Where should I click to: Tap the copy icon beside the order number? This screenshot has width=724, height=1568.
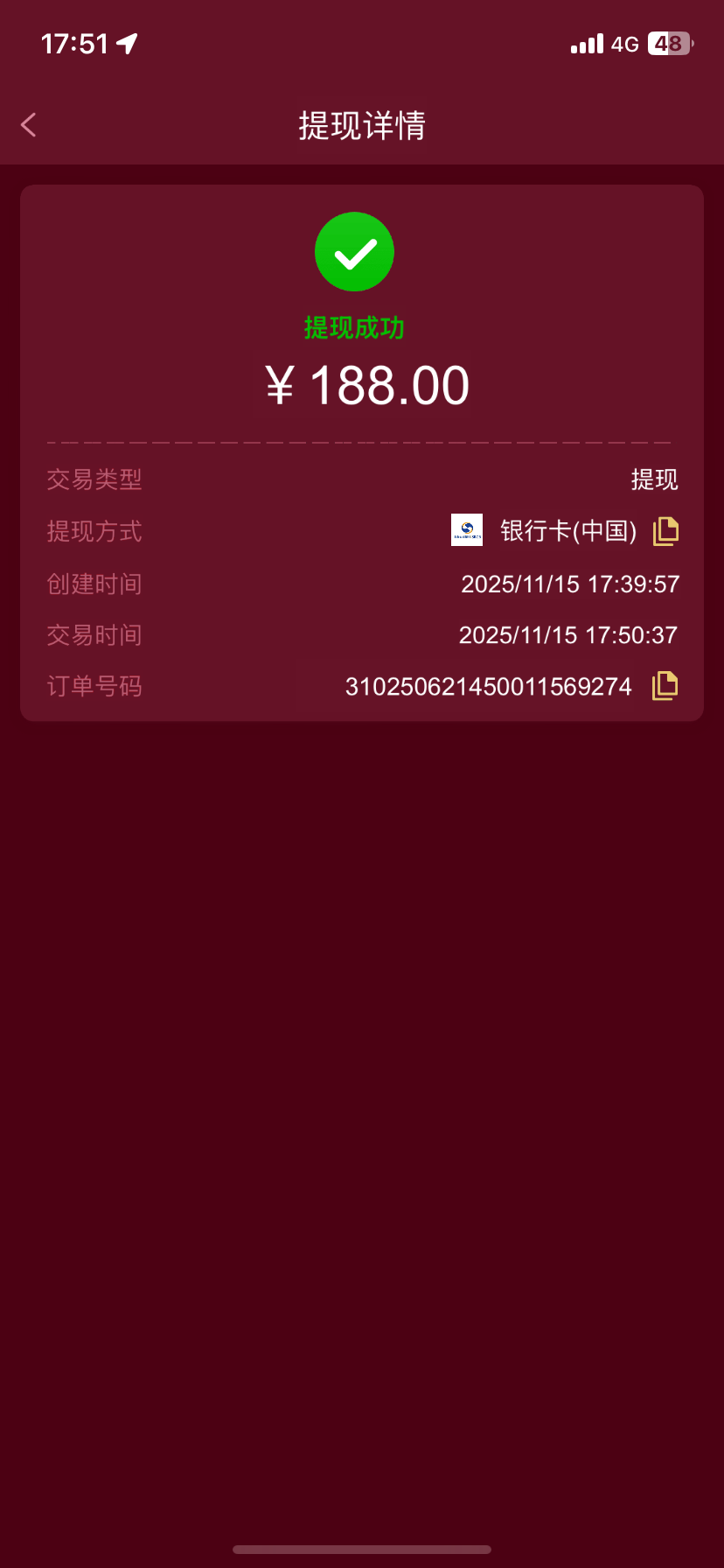pyautogui.click(x=664, y=686)
